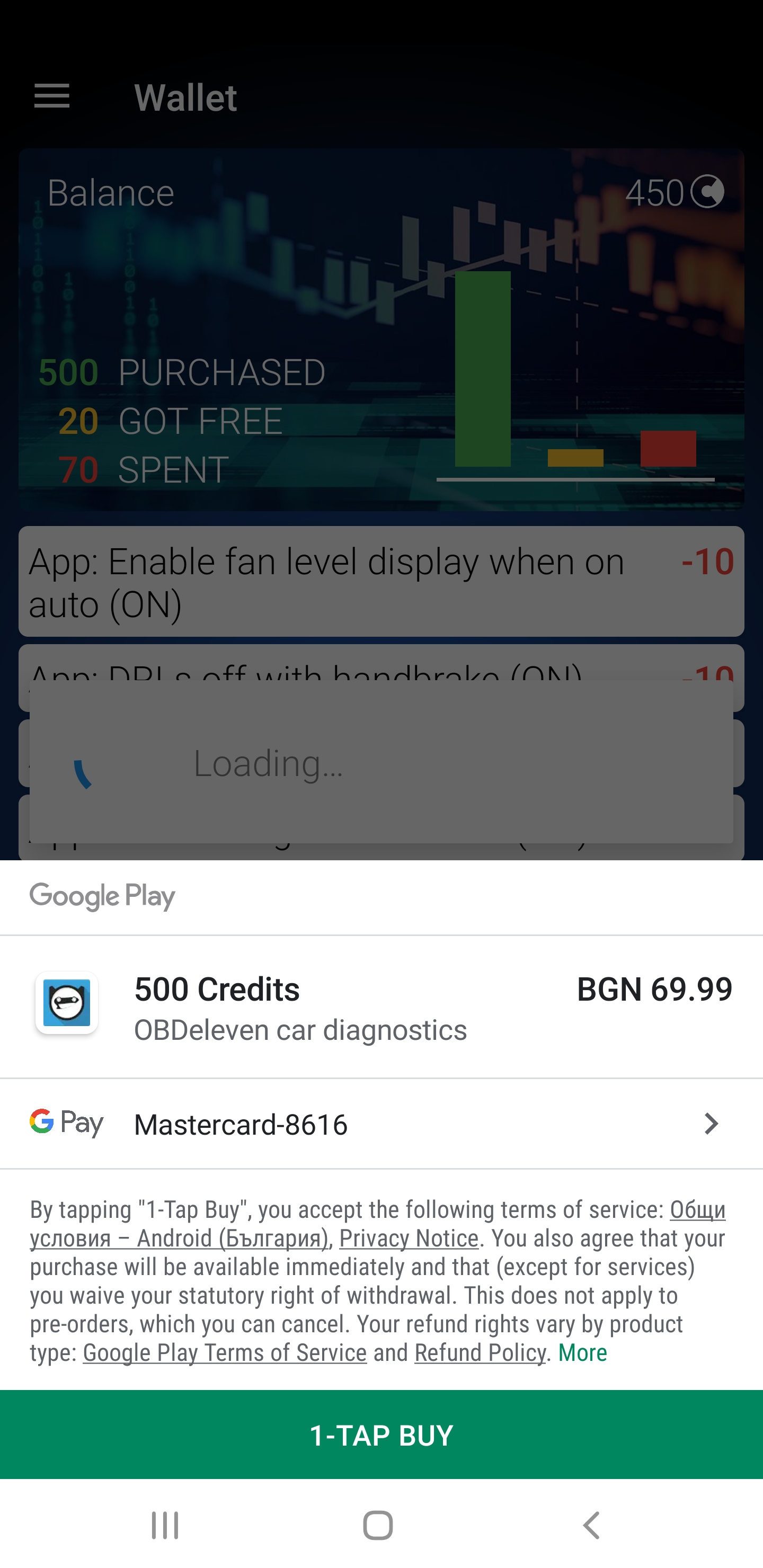
Task: Expand terms with the More link
Action: pyautogui.click(x=582, y=1352)
